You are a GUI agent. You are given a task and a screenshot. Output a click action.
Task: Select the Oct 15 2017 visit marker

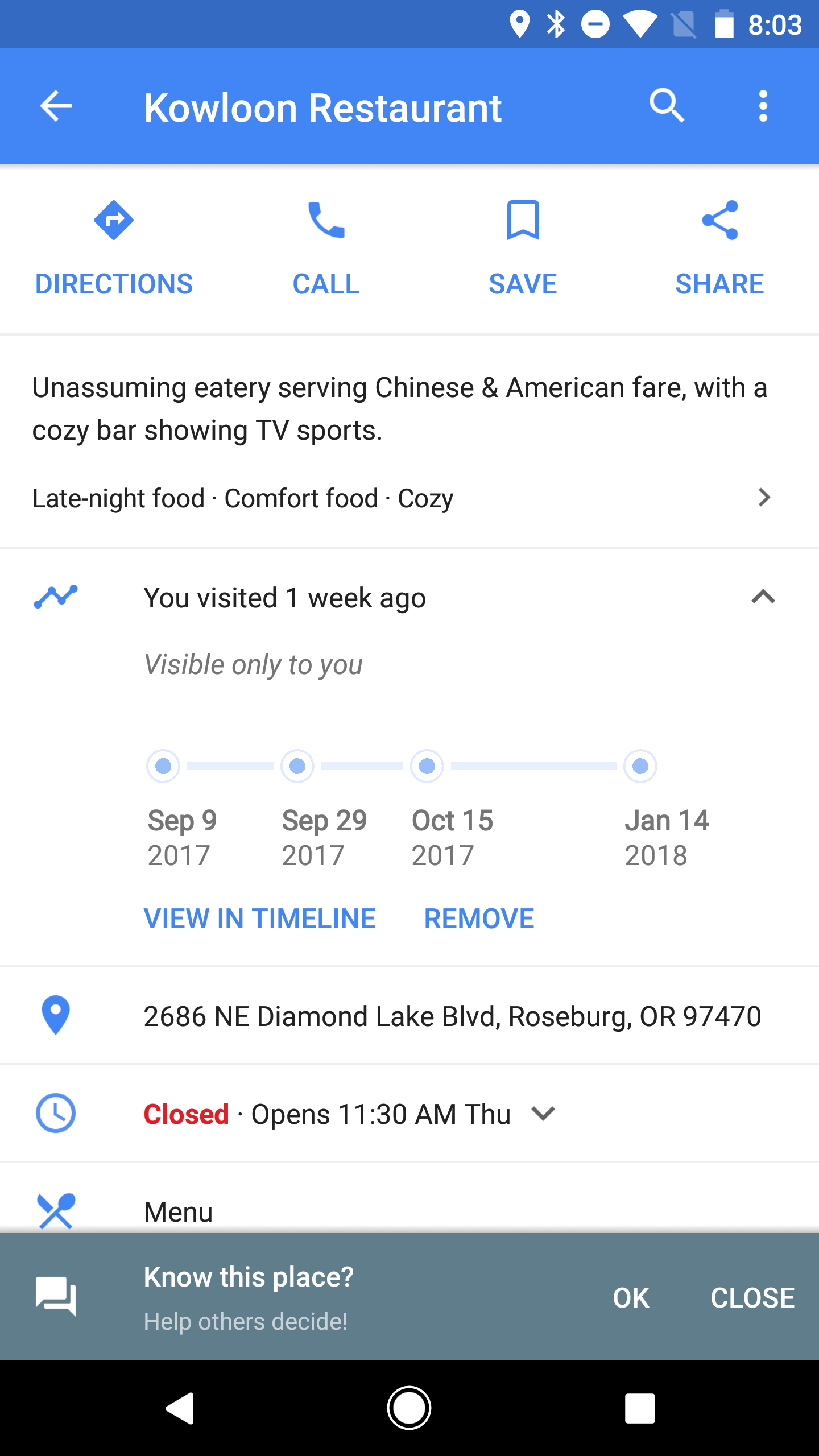click(x=427, y=766)
